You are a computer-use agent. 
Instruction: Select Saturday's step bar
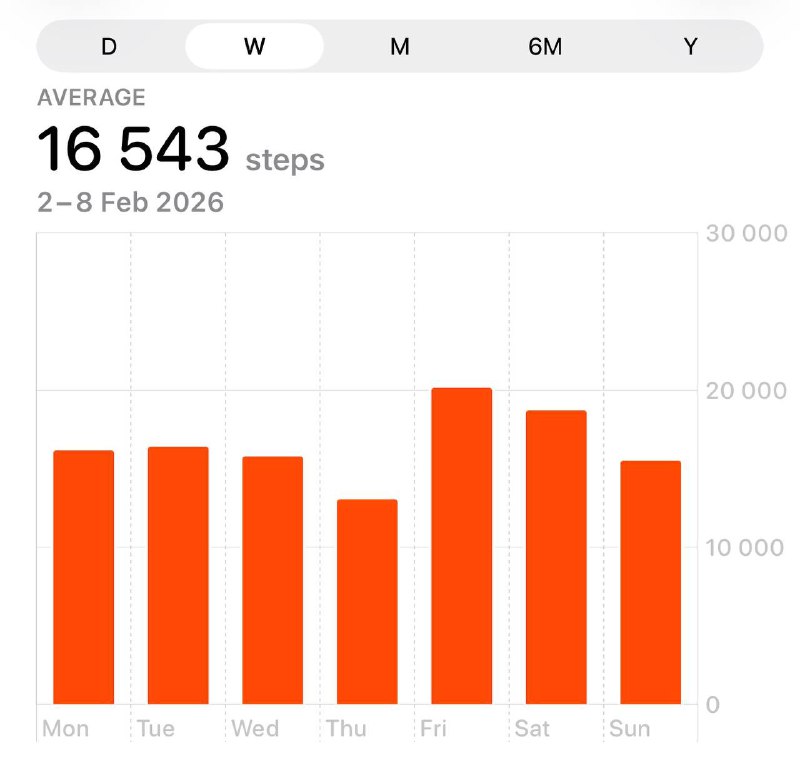[556, 557]
